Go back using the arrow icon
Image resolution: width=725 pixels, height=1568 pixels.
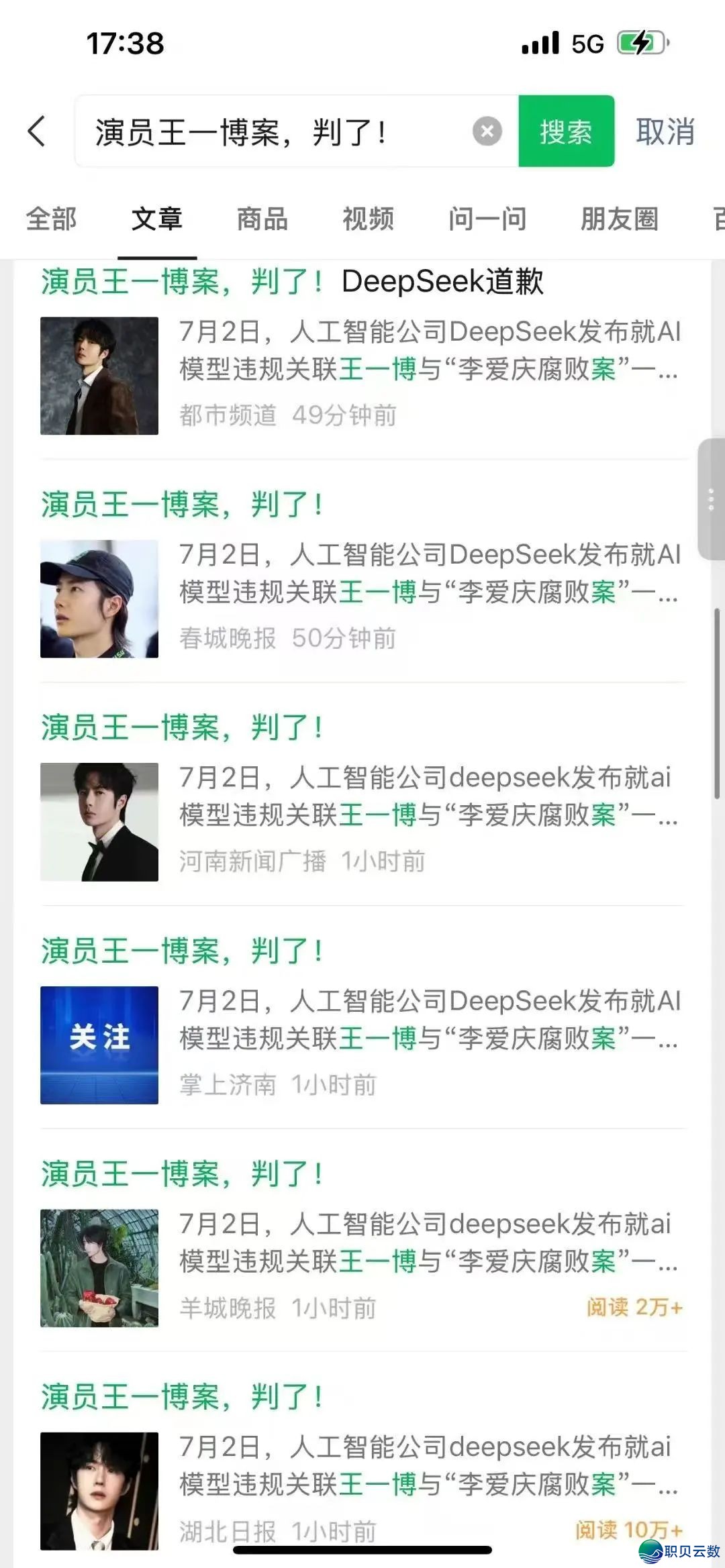coord(38,131)
